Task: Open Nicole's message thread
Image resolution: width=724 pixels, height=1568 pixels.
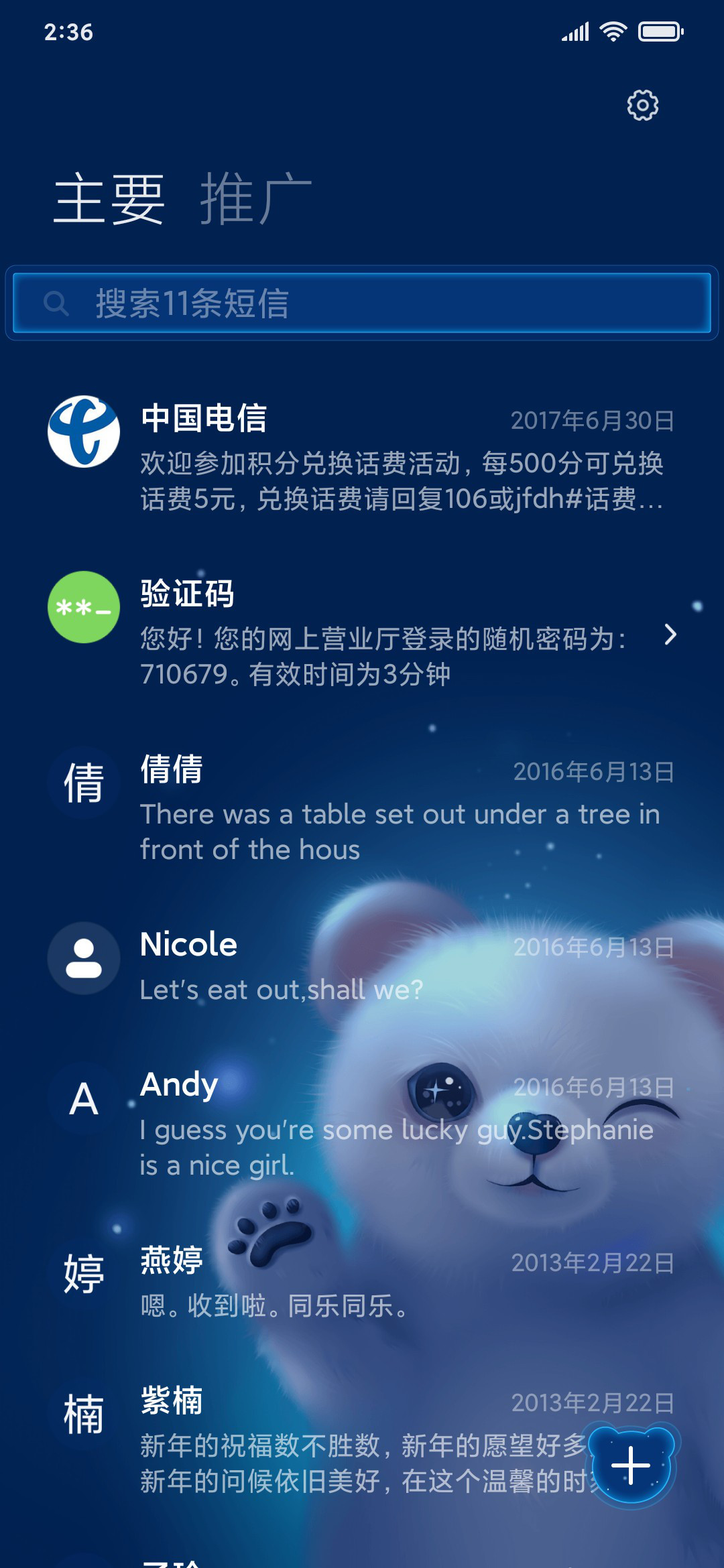Action: pos(362,964)
